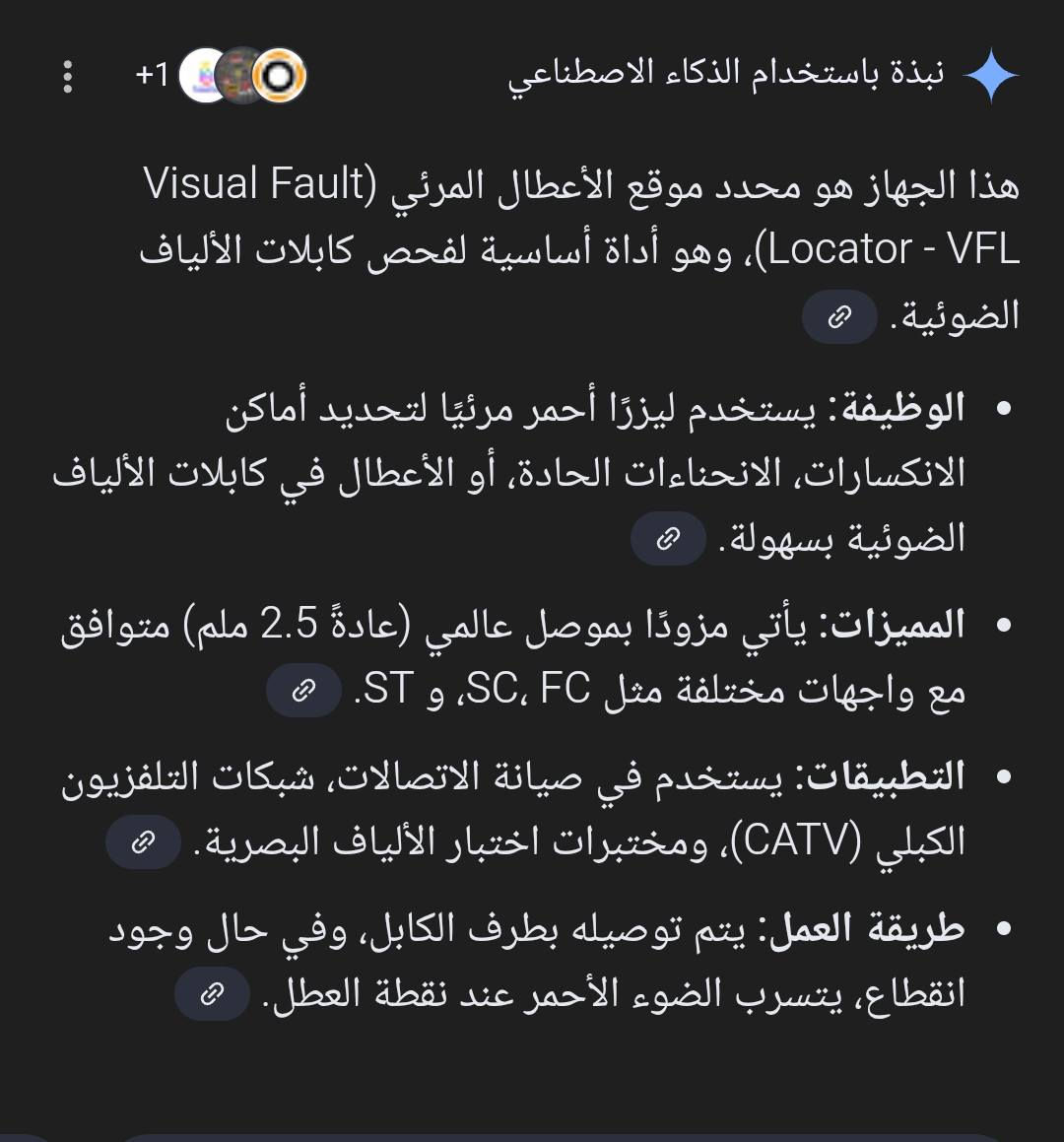1064x1142 pixels.
Task: Click the source chip in the المميزات bullet
Action: point(303,690)
